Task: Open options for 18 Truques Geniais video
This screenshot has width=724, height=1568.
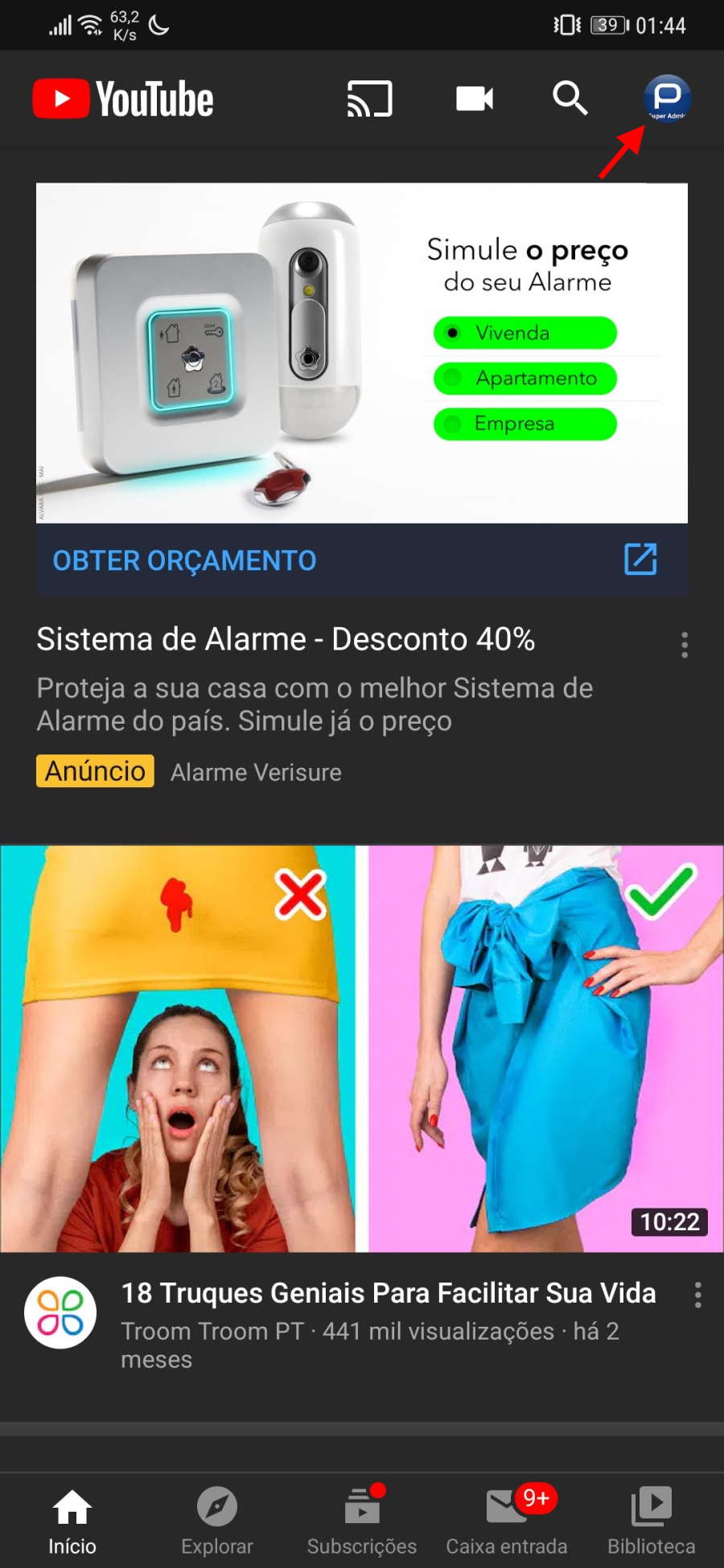Action: (697, 1295)
